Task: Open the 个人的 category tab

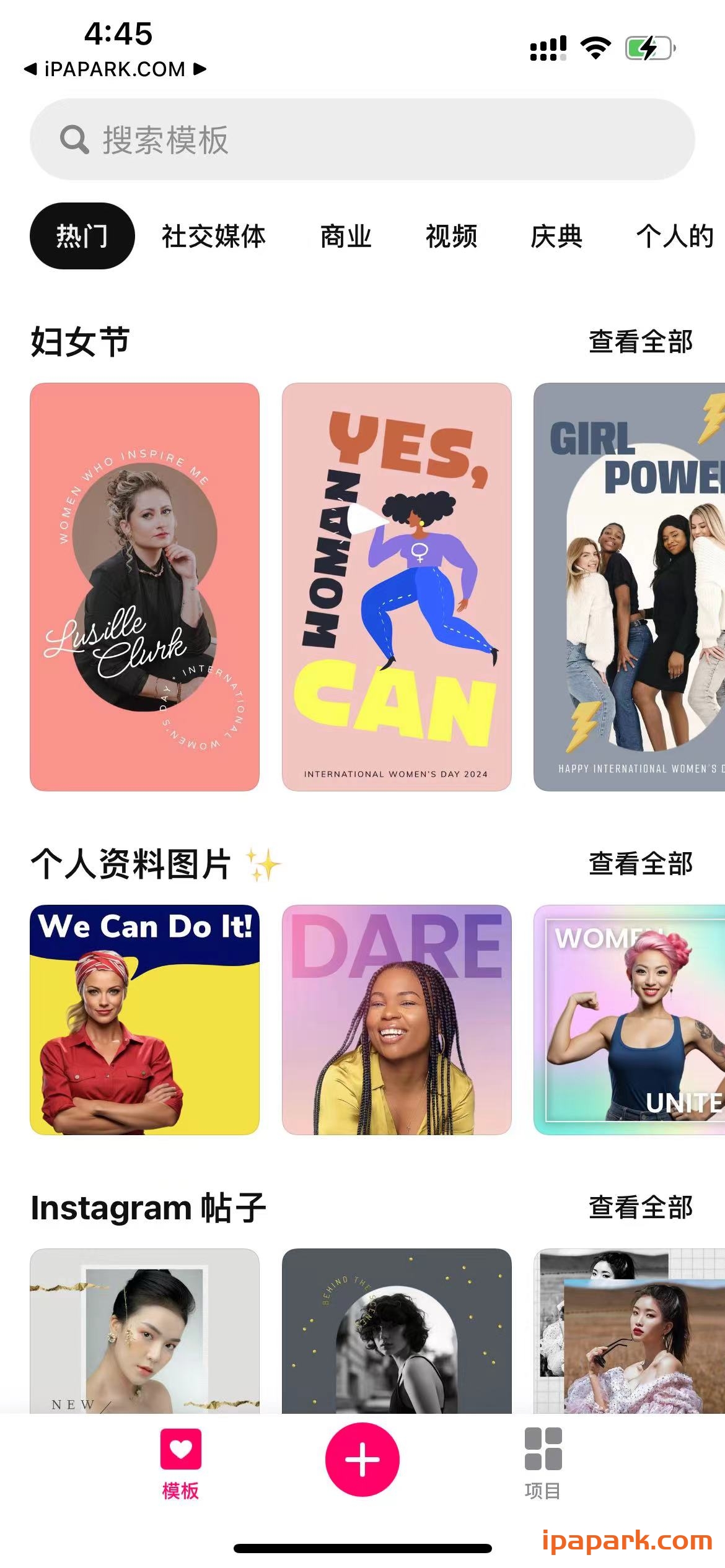Action: [x=675, y=237]
